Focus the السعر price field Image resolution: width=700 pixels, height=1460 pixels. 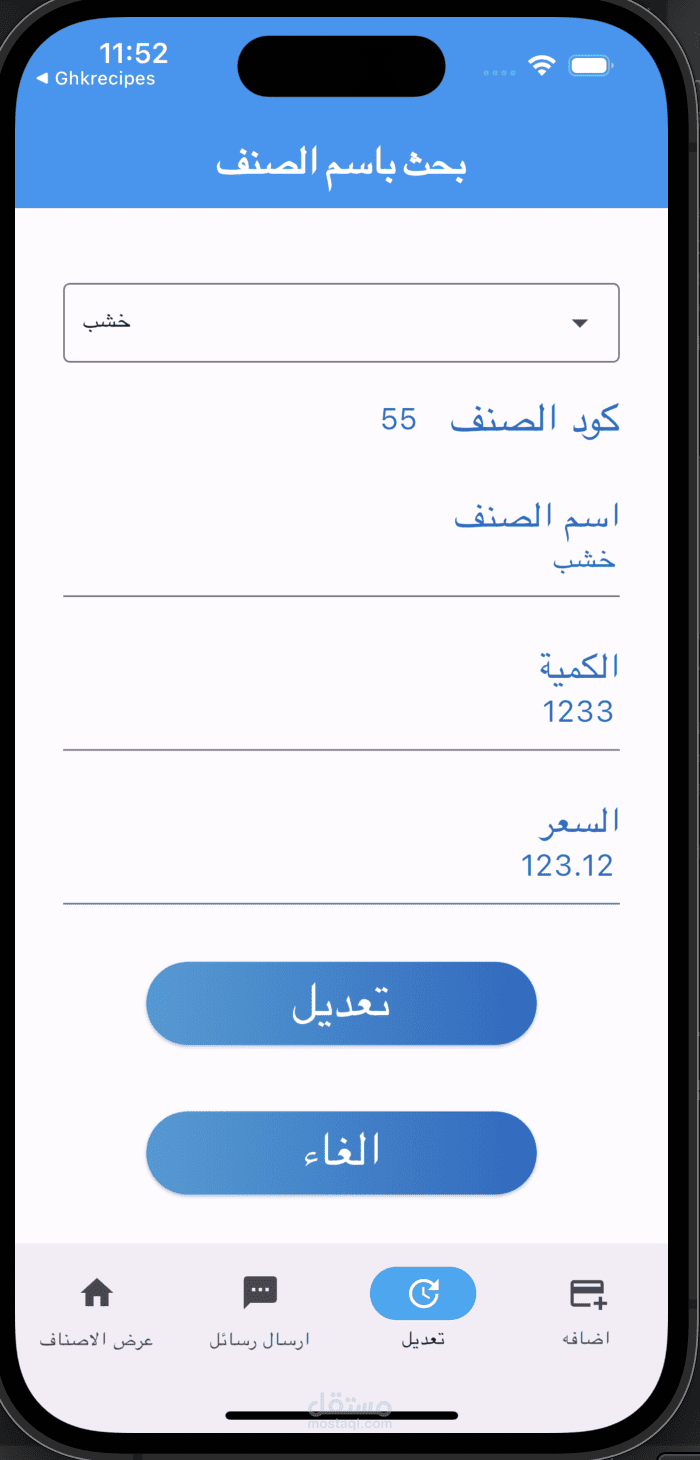click(x=341, y=853)
